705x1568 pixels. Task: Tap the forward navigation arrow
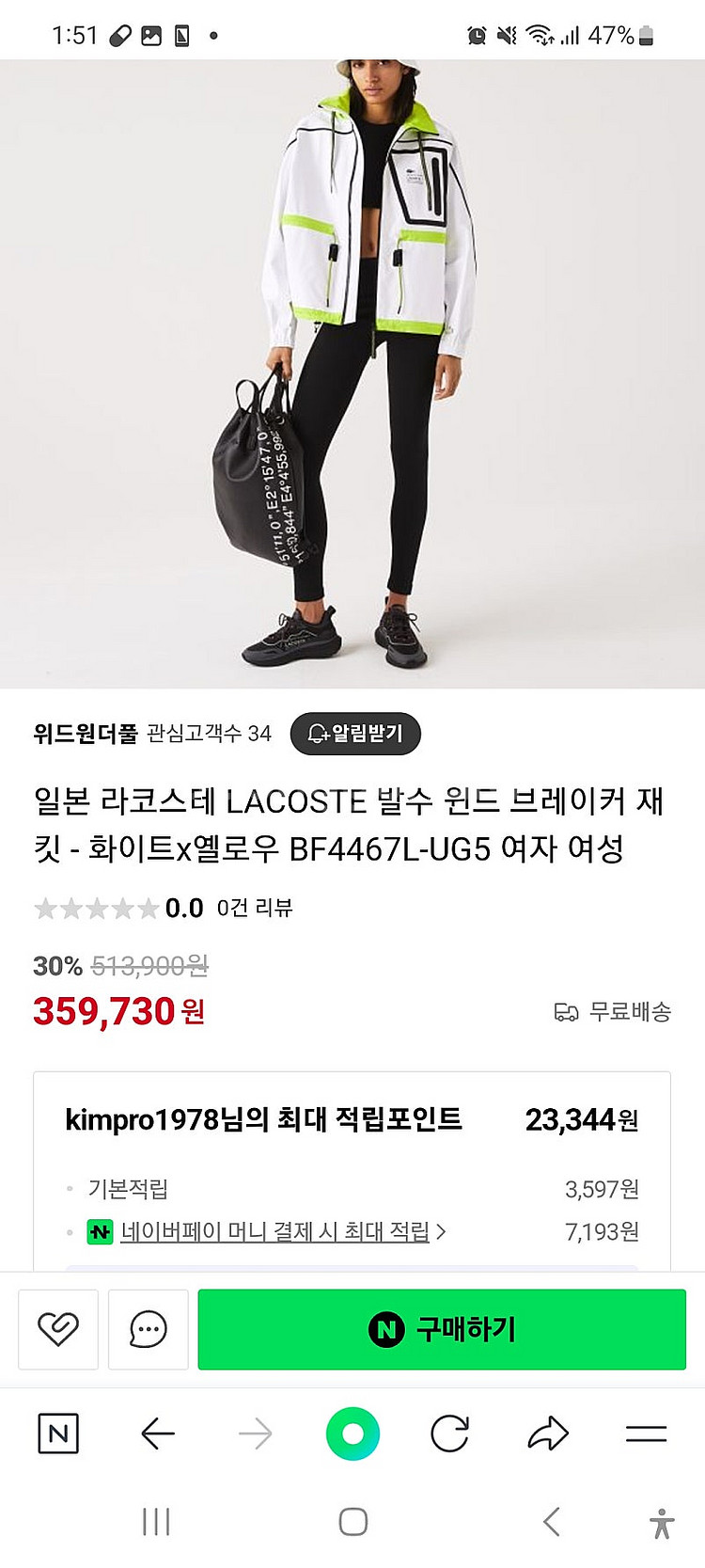pos(255,1434)
